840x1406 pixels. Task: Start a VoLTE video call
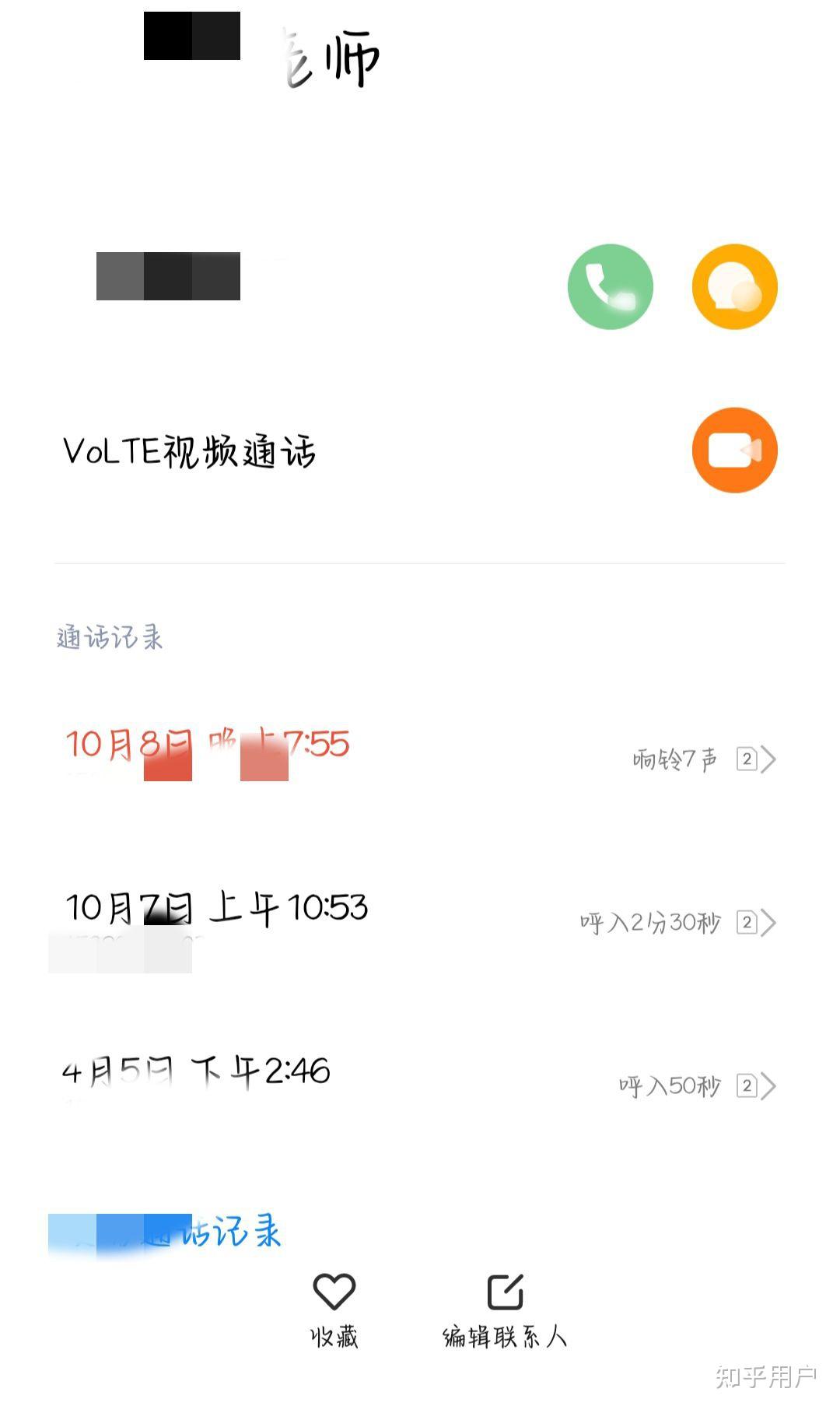click(x=734, y=451)
